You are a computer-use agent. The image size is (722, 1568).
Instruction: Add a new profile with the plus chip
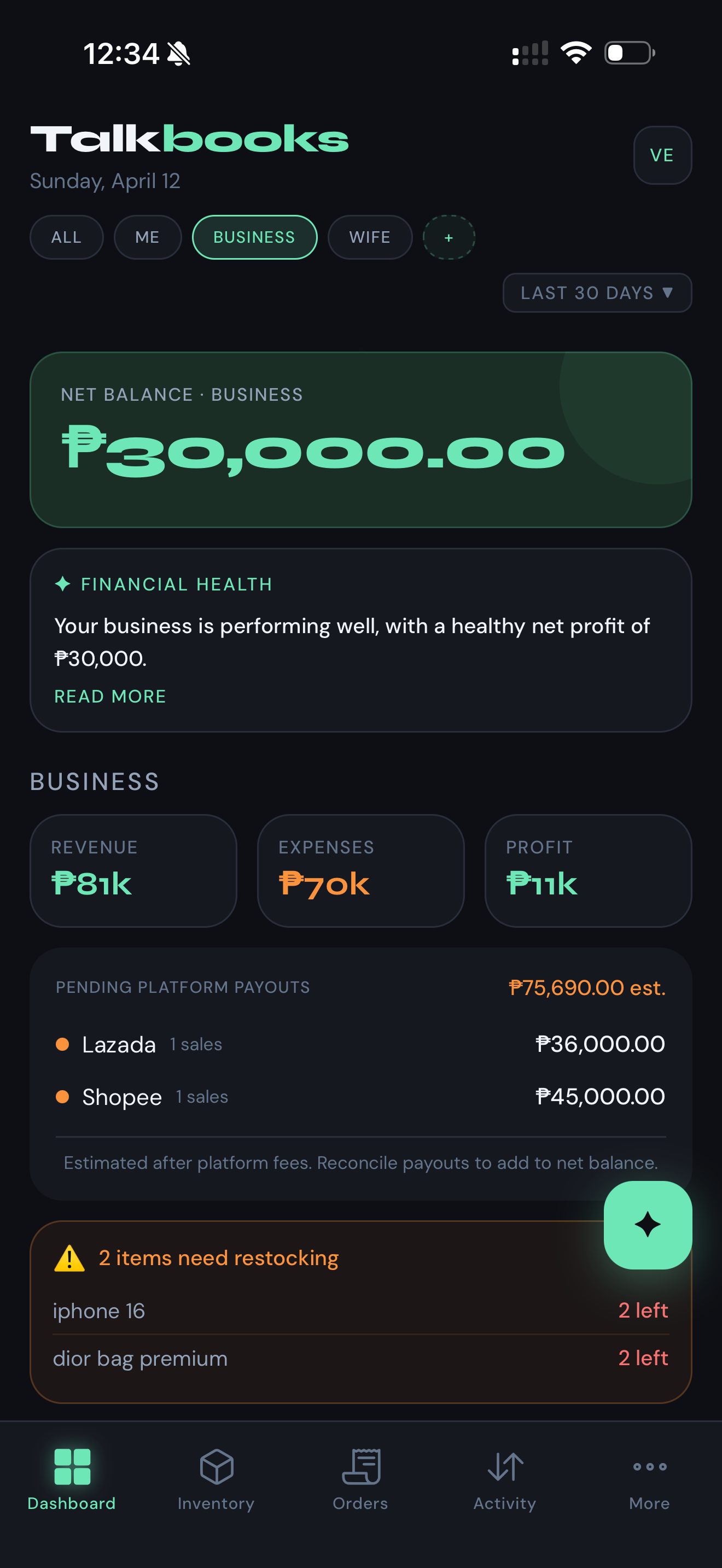click(x=449, y=237)
